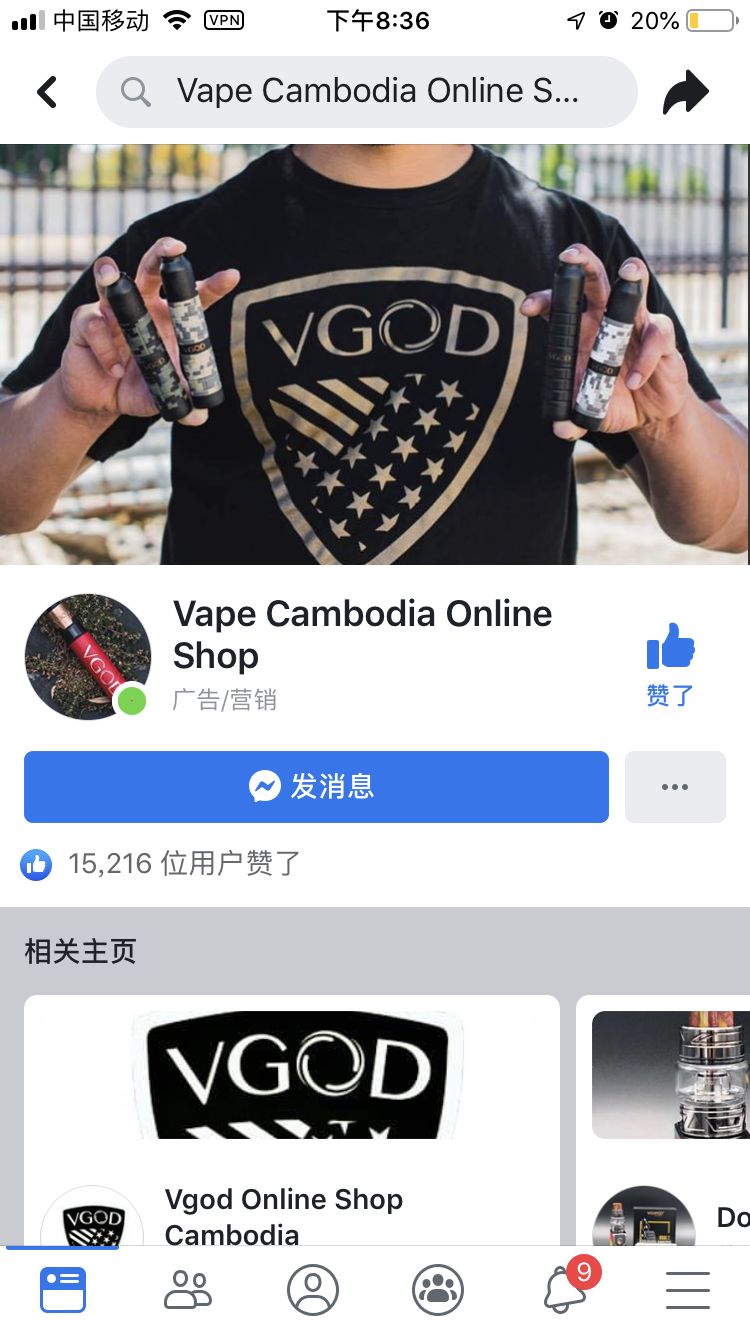
Task: Share this page with the arrow icon
Action: tap(685, 93)
